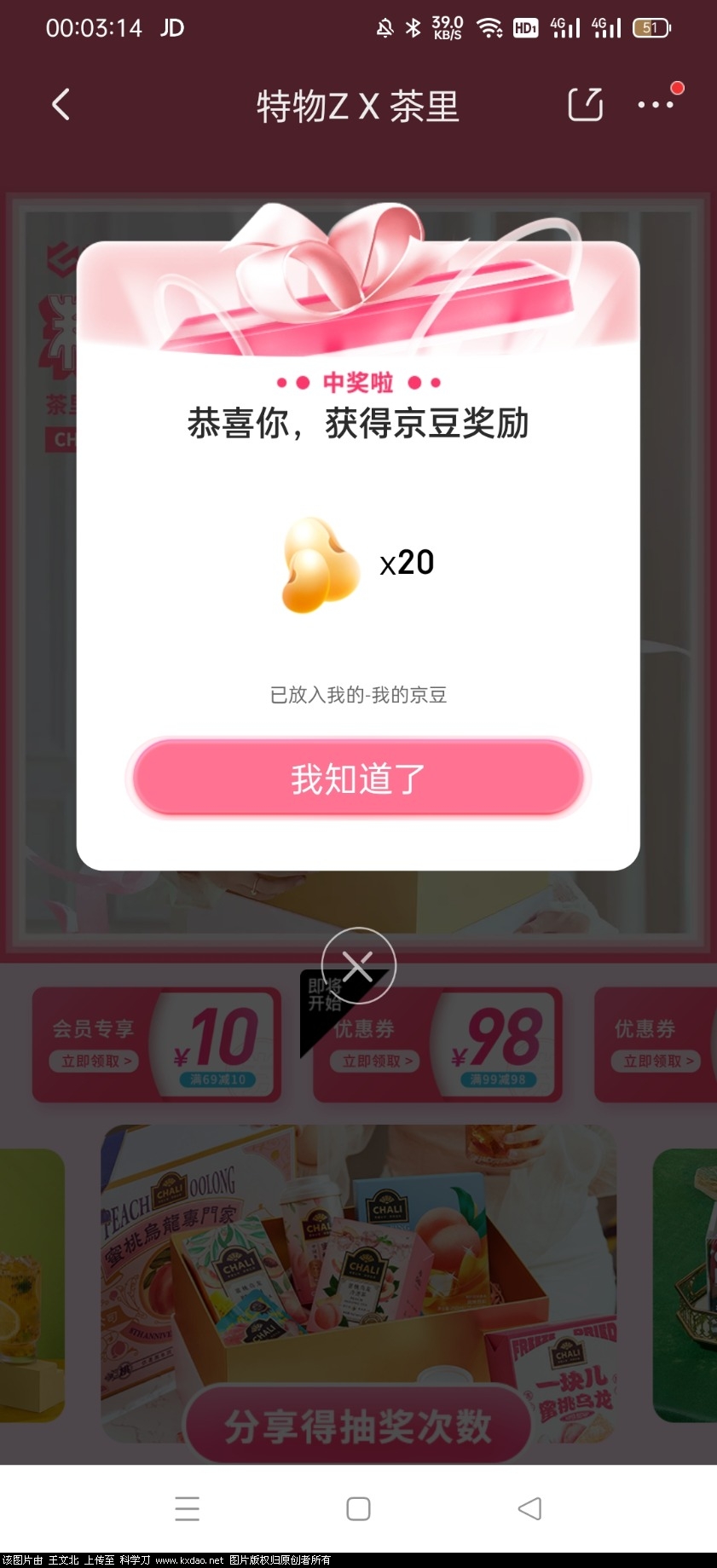Image resolution: width=717 pixels, height=1568 pixels.
Task: Confirm the prize with 我知道了
Action: [358, 778]
